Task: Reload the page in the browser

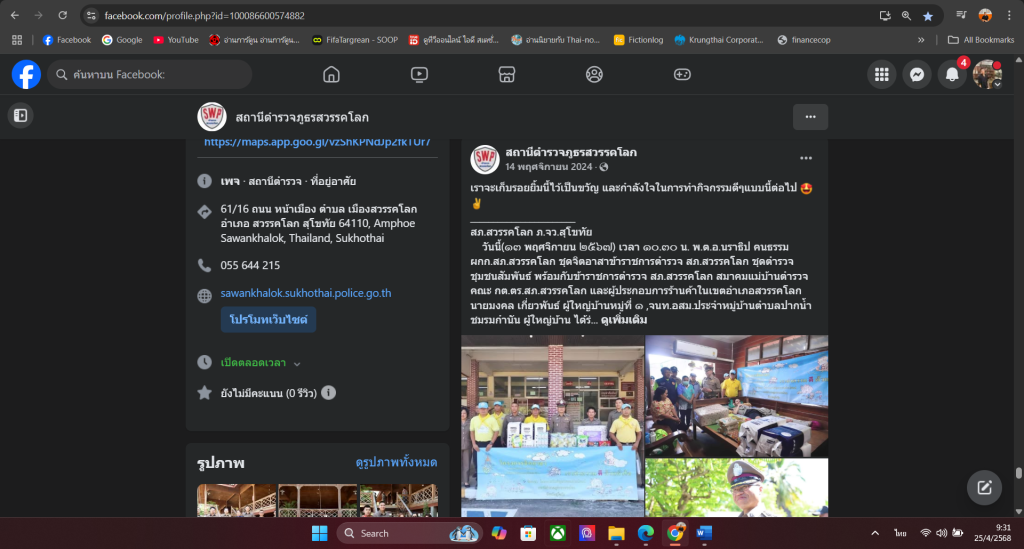Action: pyautogui.click(x=62, y=16)
